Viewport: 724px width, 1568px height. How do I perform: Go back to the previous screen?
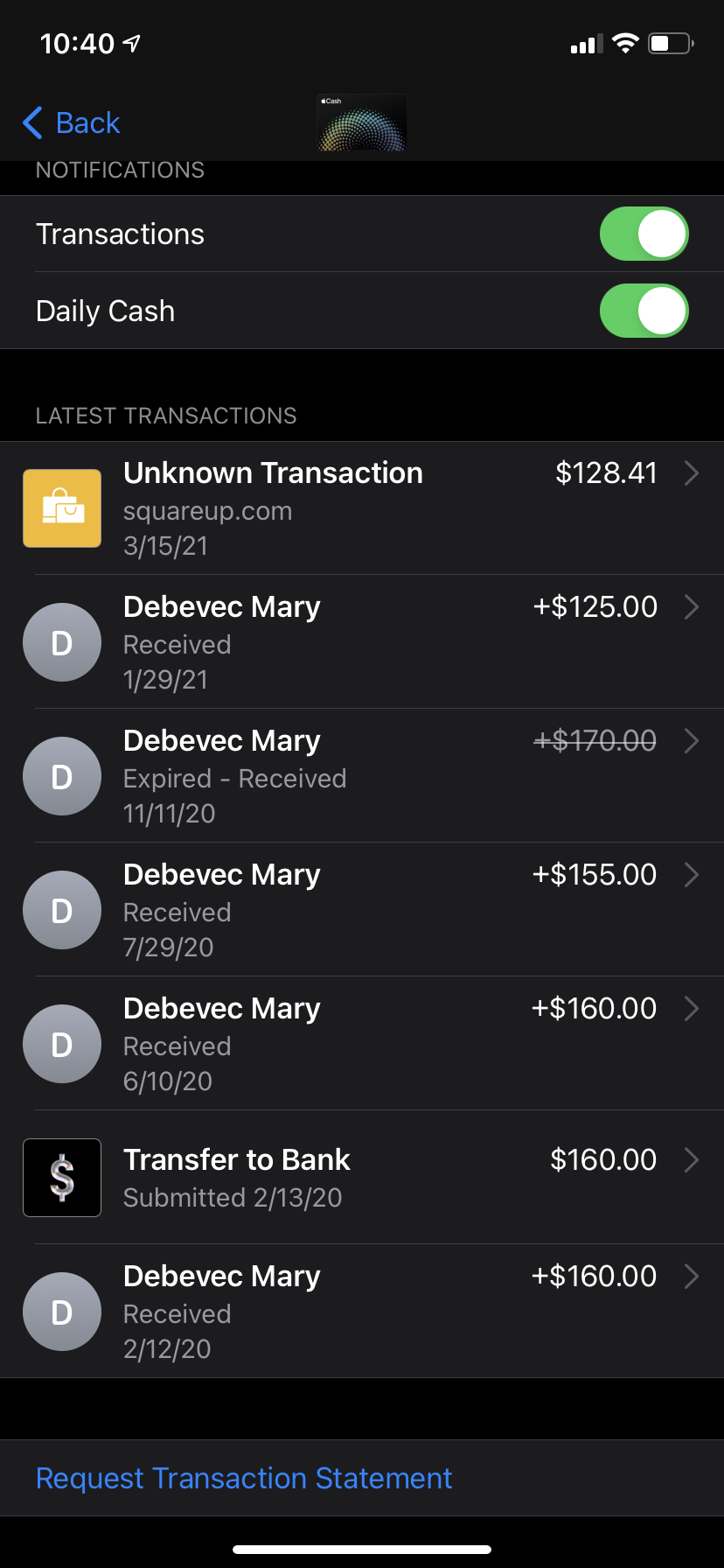coord(72,123)
